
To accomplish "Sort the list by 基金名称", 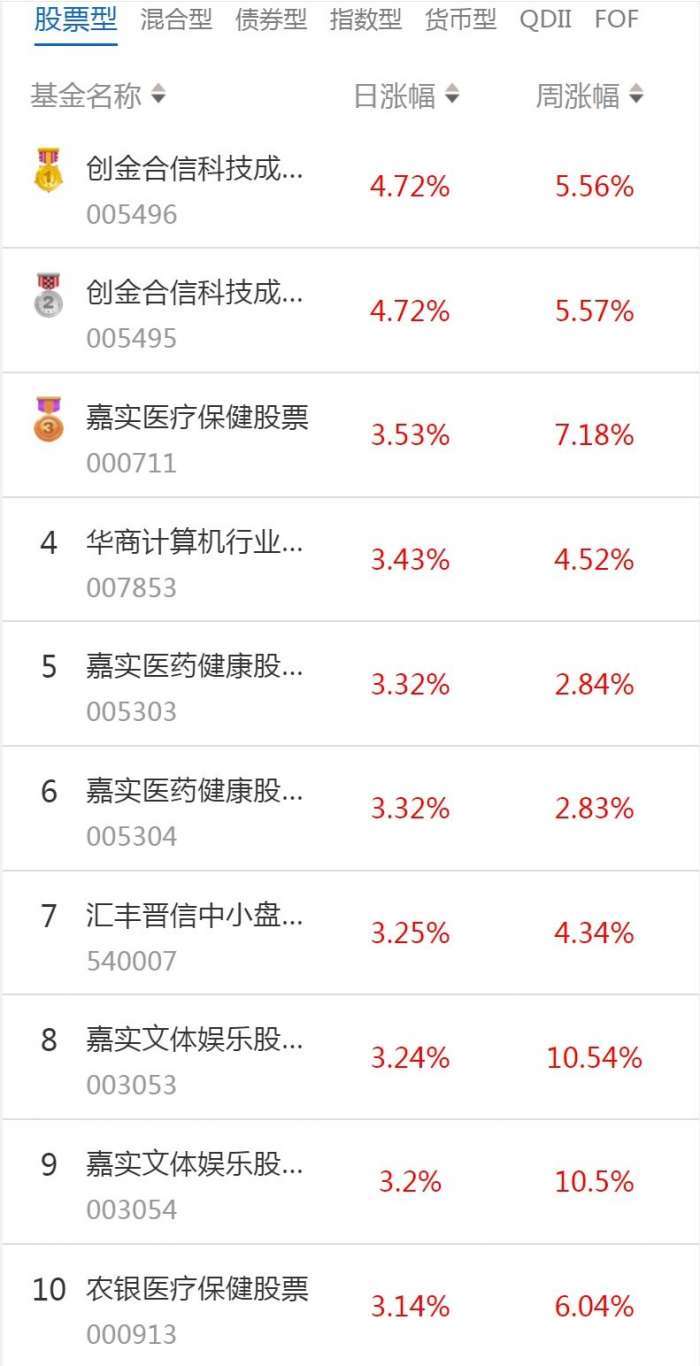I will click(x=98, y=96).
